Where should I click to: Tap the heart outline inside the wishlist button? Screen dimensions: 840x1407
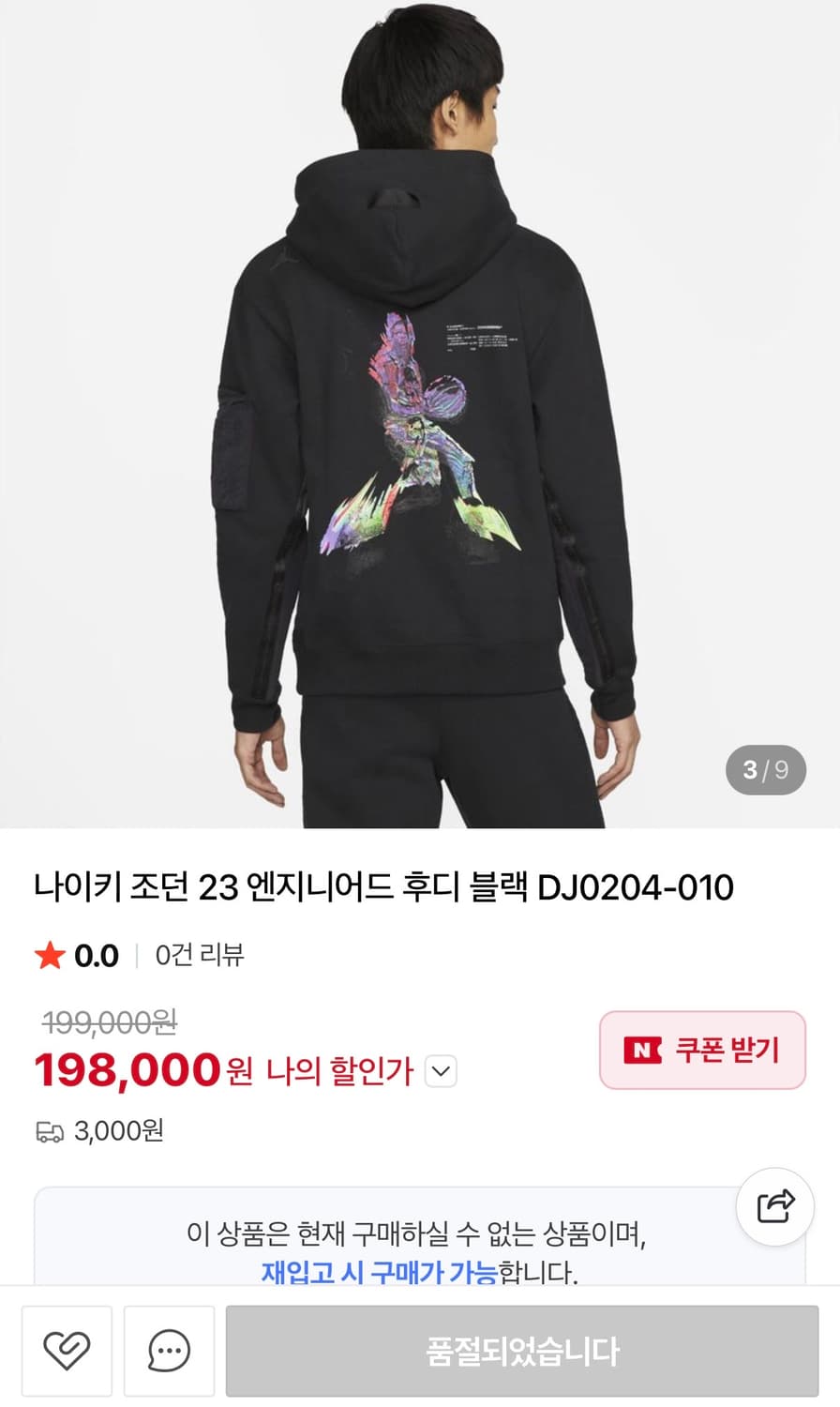66,1351
